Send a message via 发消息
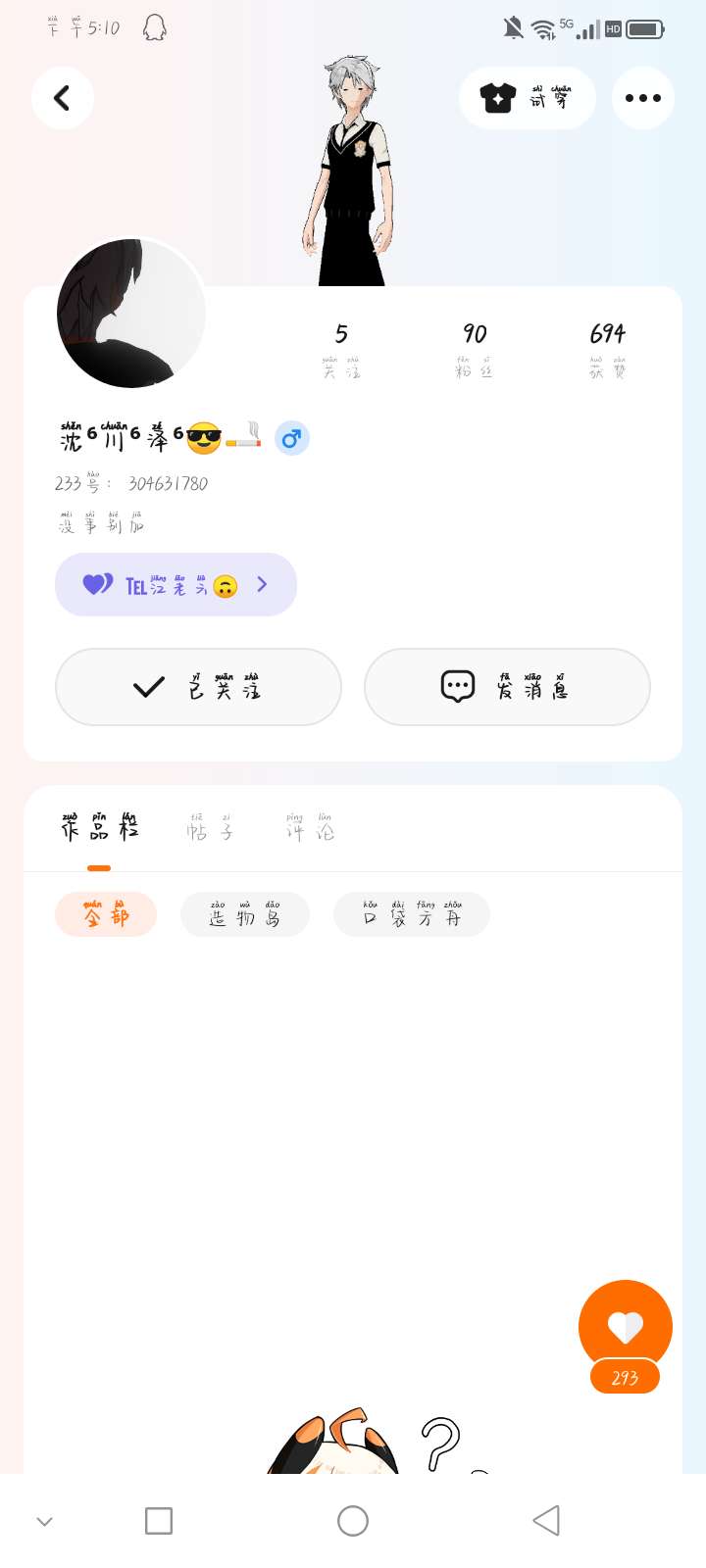The width and height of the screenshot is (706, 1568). tap(507, 687)
